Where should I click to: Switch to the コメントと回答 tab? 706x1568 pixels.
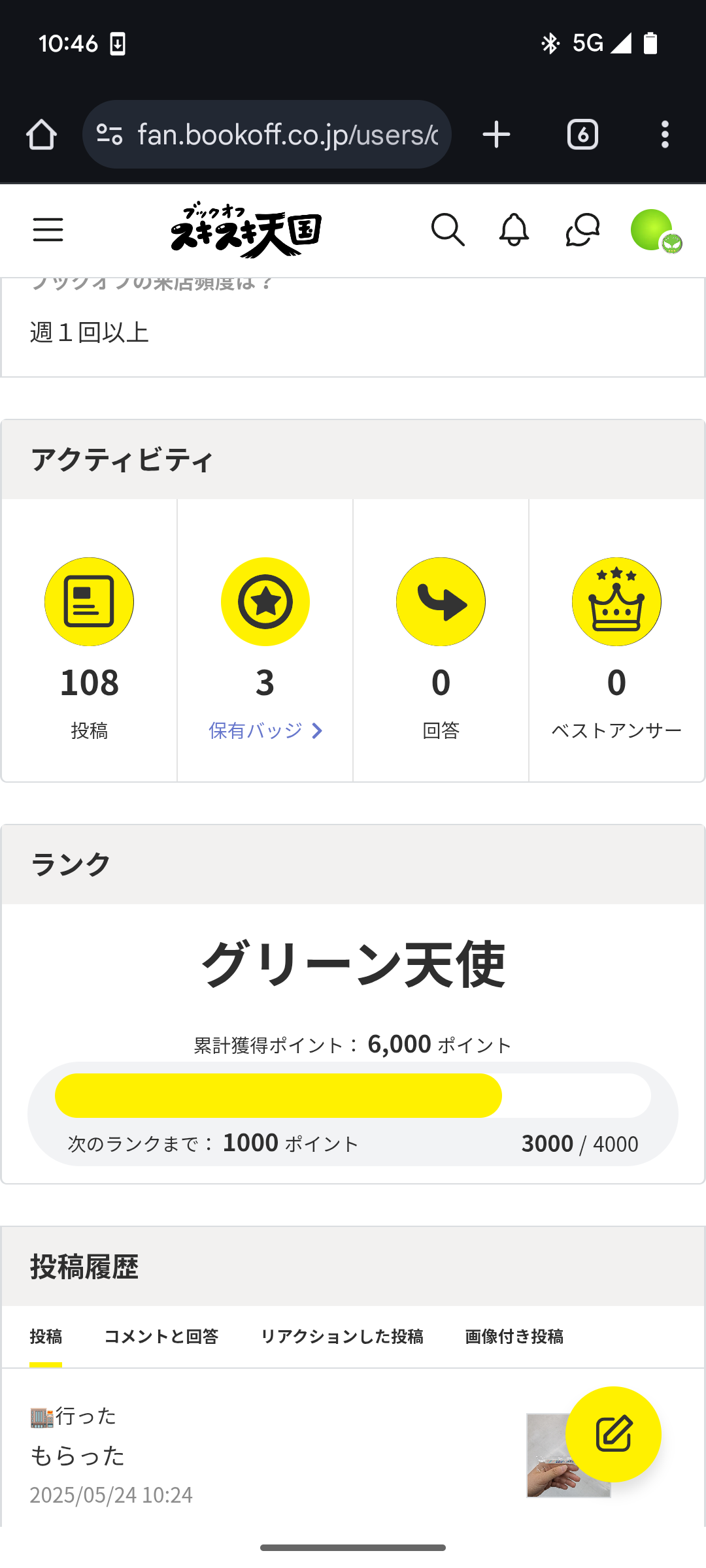[x=161, y=1337]
